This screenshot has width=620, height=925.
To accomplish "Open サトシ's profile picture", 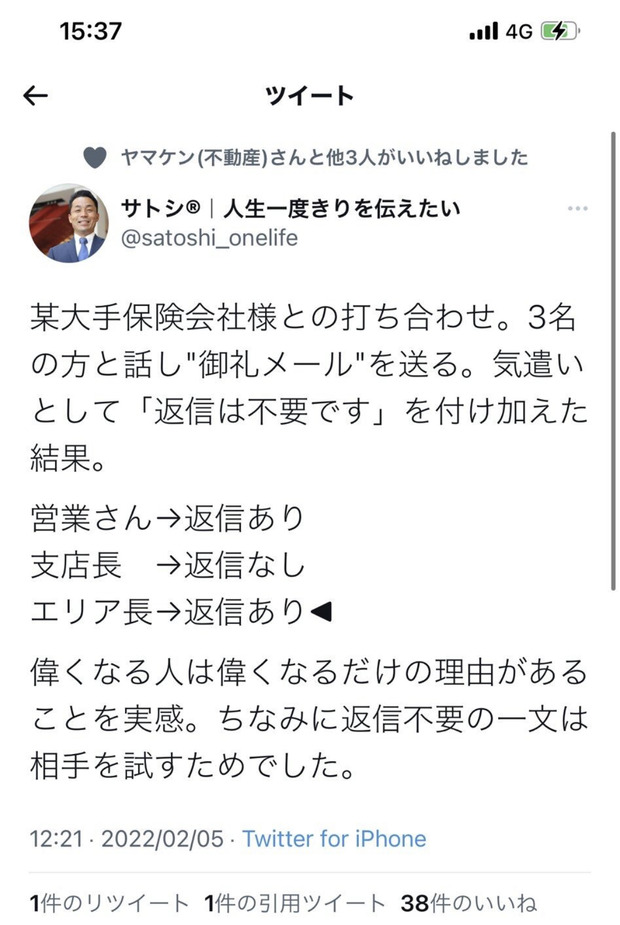I will (x=68, y=223).
